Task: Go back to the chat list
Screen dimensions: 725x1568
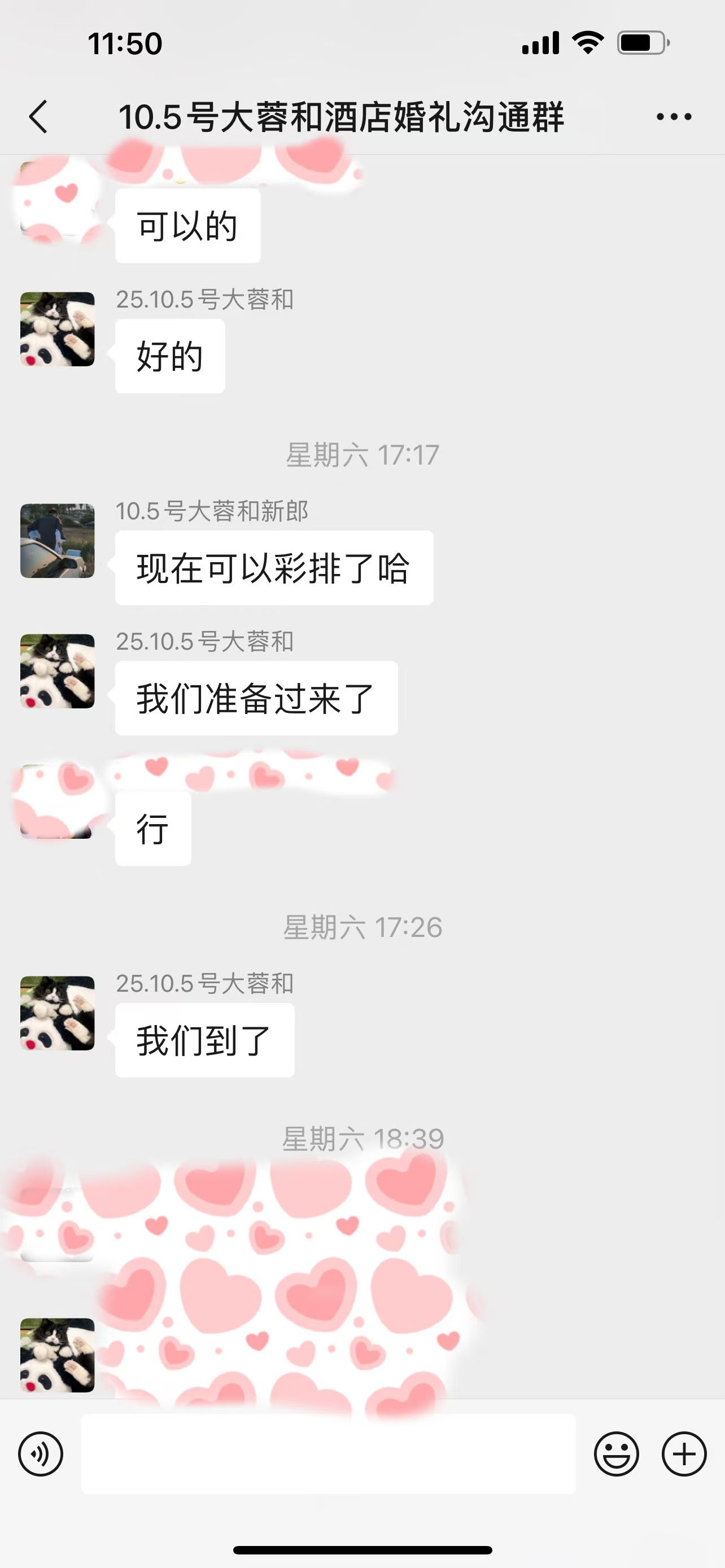Action: tap(38, 116)
